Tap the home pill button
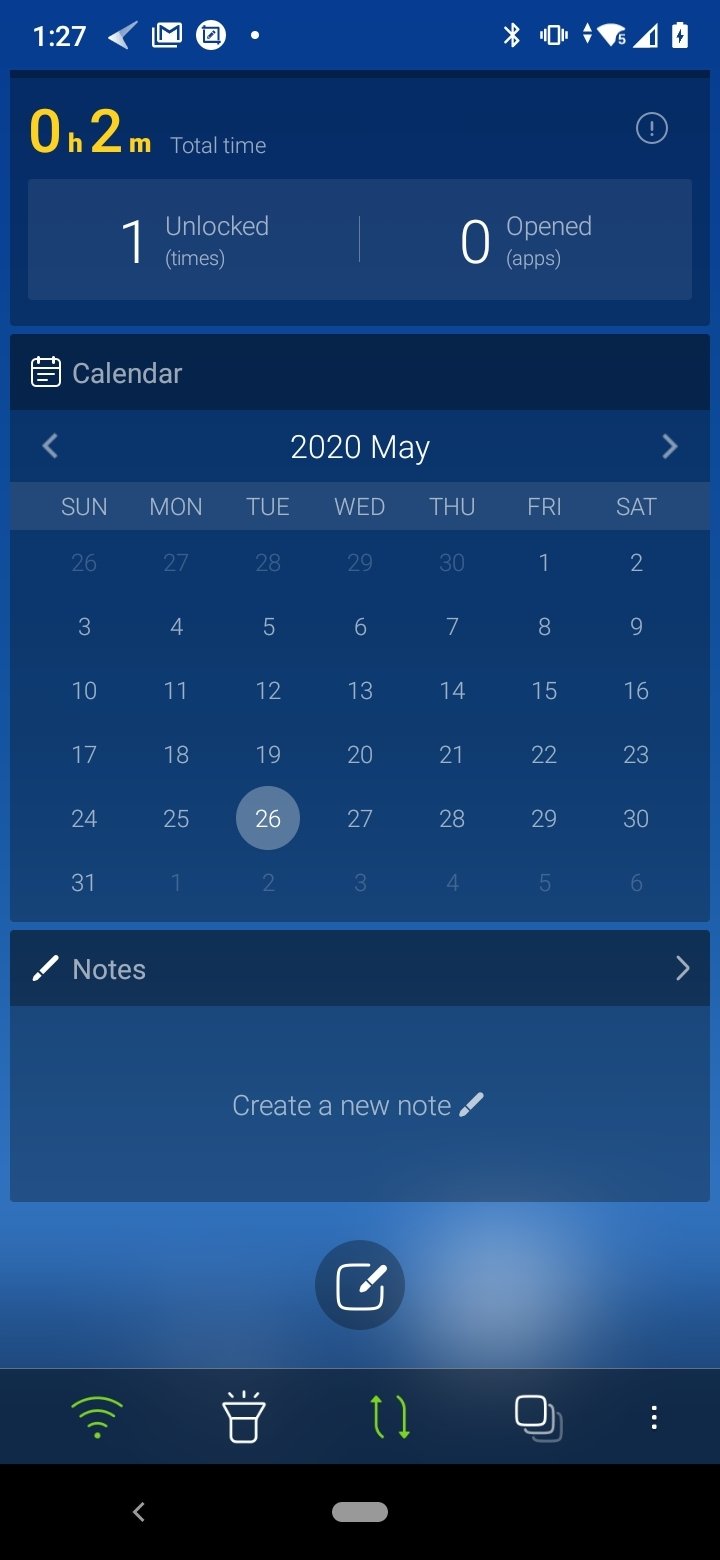720x1560 pixels. 360,1512
